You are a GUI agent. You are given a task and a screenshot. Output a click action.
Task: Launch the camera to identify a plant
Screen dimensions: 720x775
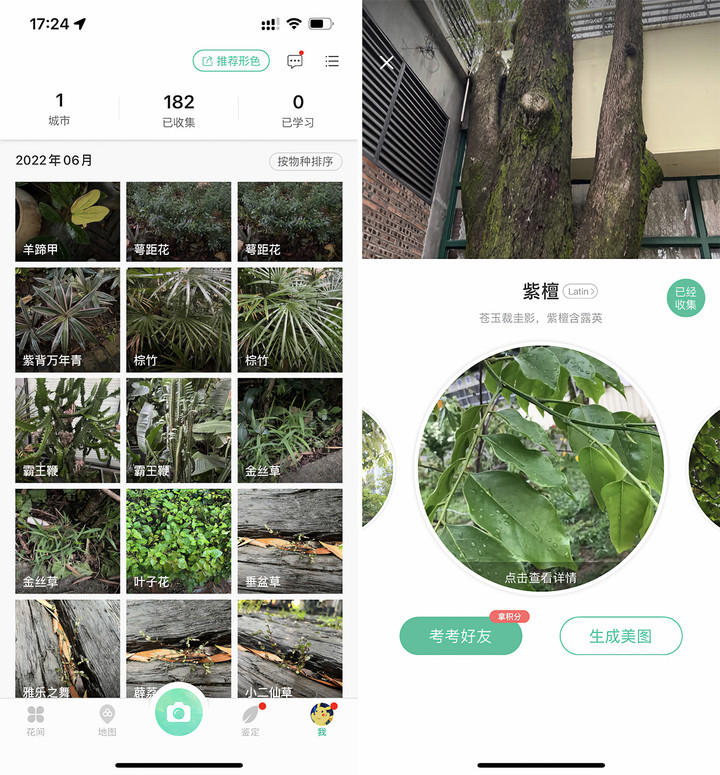179,711
